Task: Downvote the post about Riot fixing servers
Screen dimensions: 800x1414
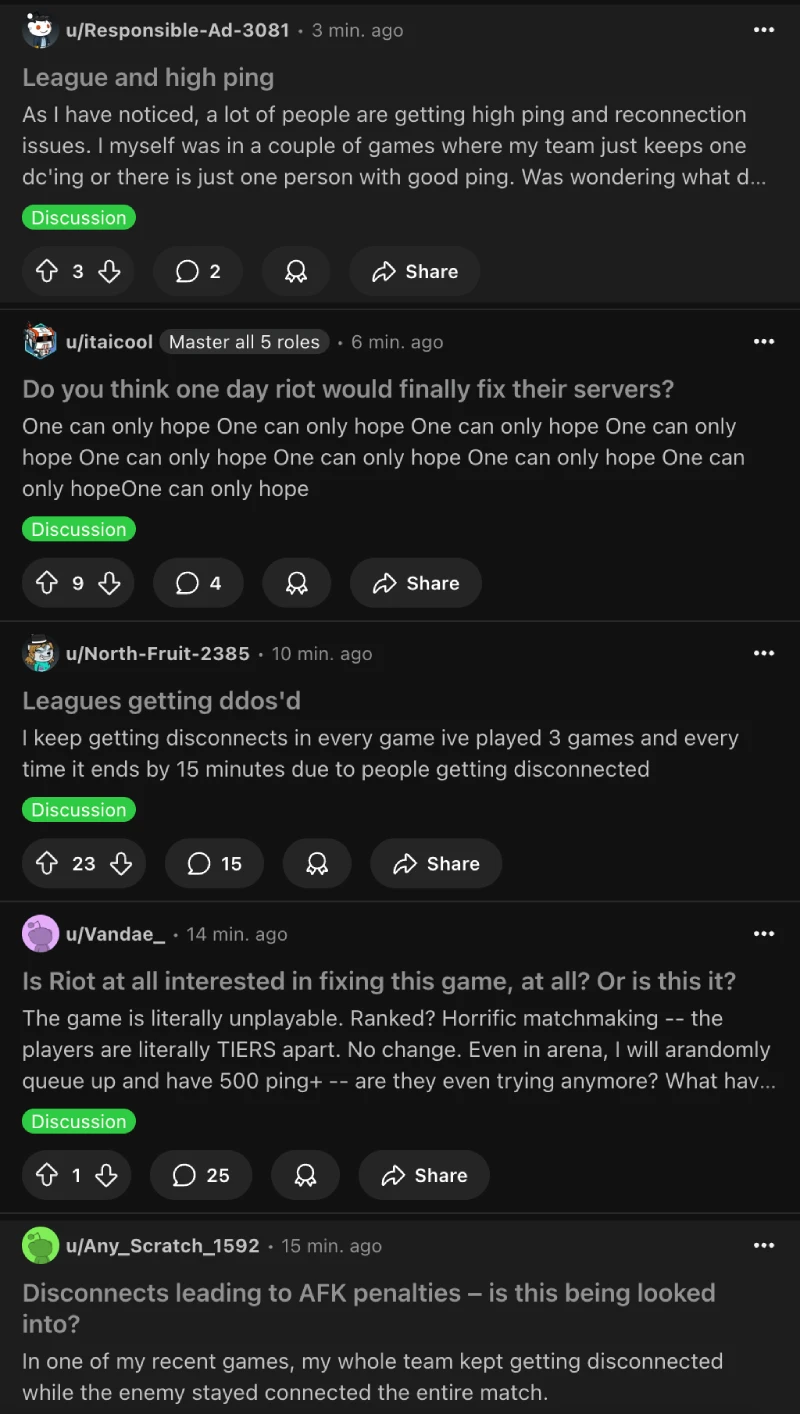Action: (109, 583)
